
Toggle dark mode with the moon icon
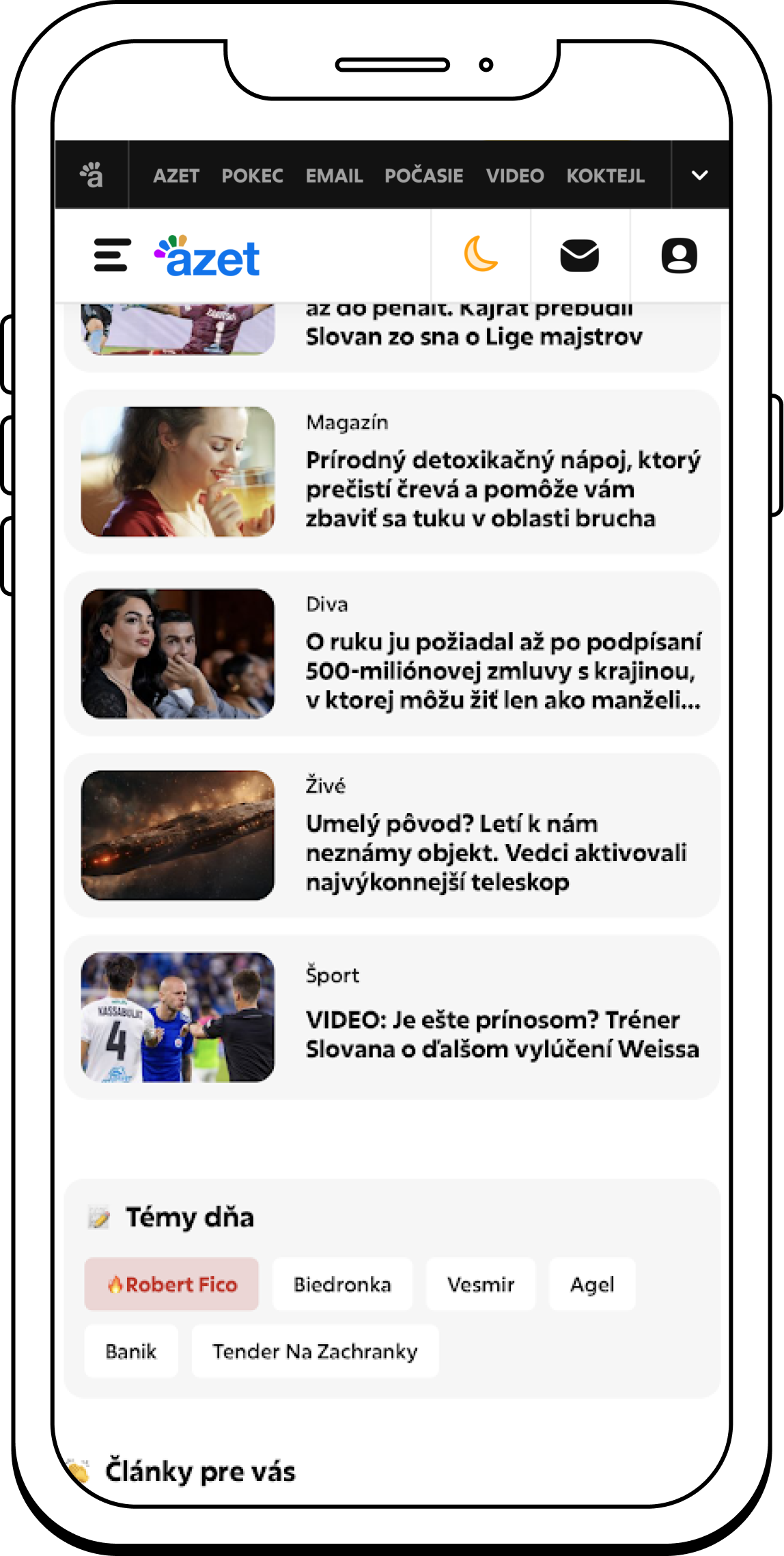pyautogui.click(x=481, y=255)
